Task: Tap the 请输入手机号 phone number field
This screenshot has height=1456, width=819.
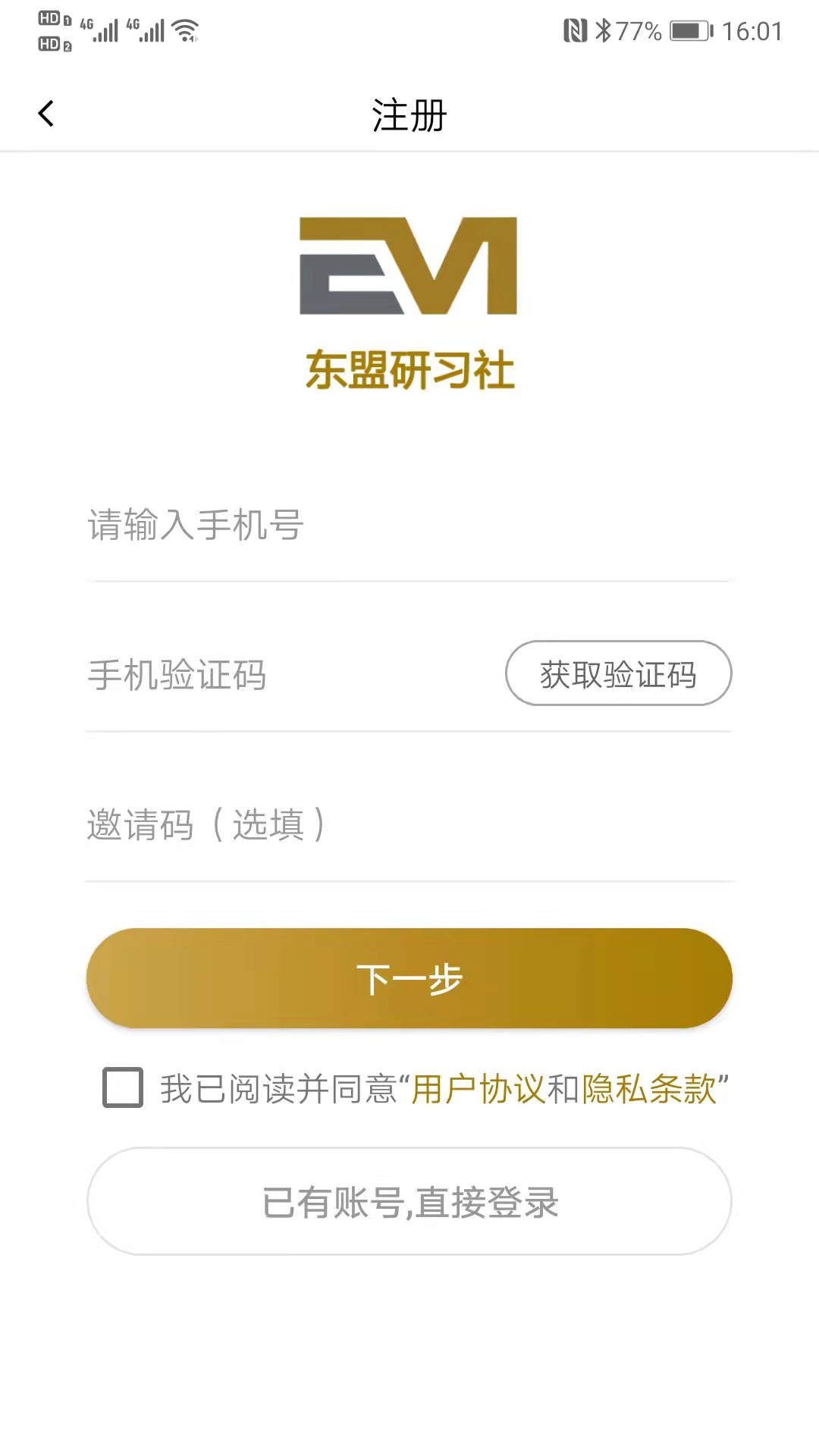Action: pyautogui.click(x=409, y=525)
